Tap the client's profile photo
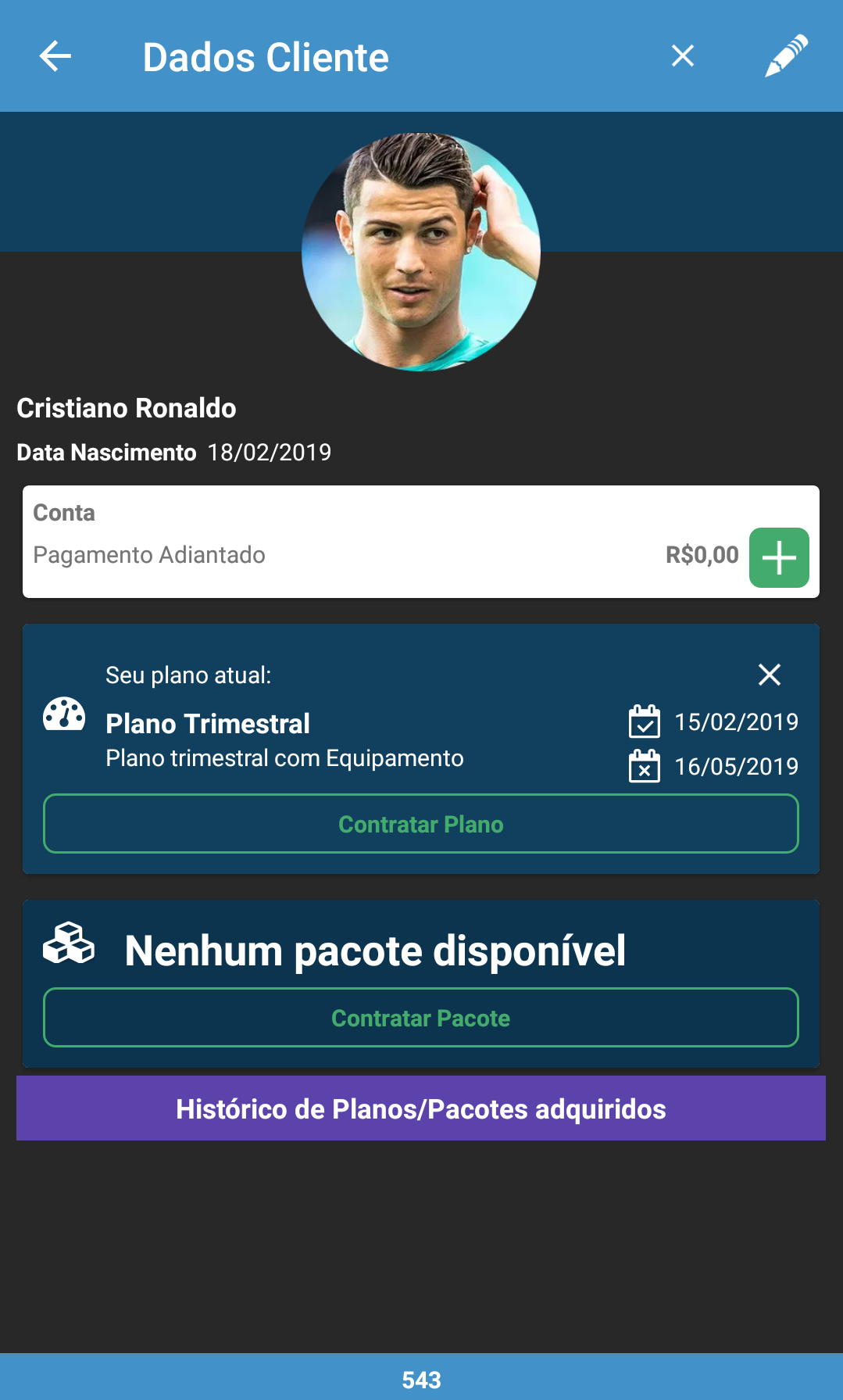This screenshot has width=843, height=1400. point(420,252)
